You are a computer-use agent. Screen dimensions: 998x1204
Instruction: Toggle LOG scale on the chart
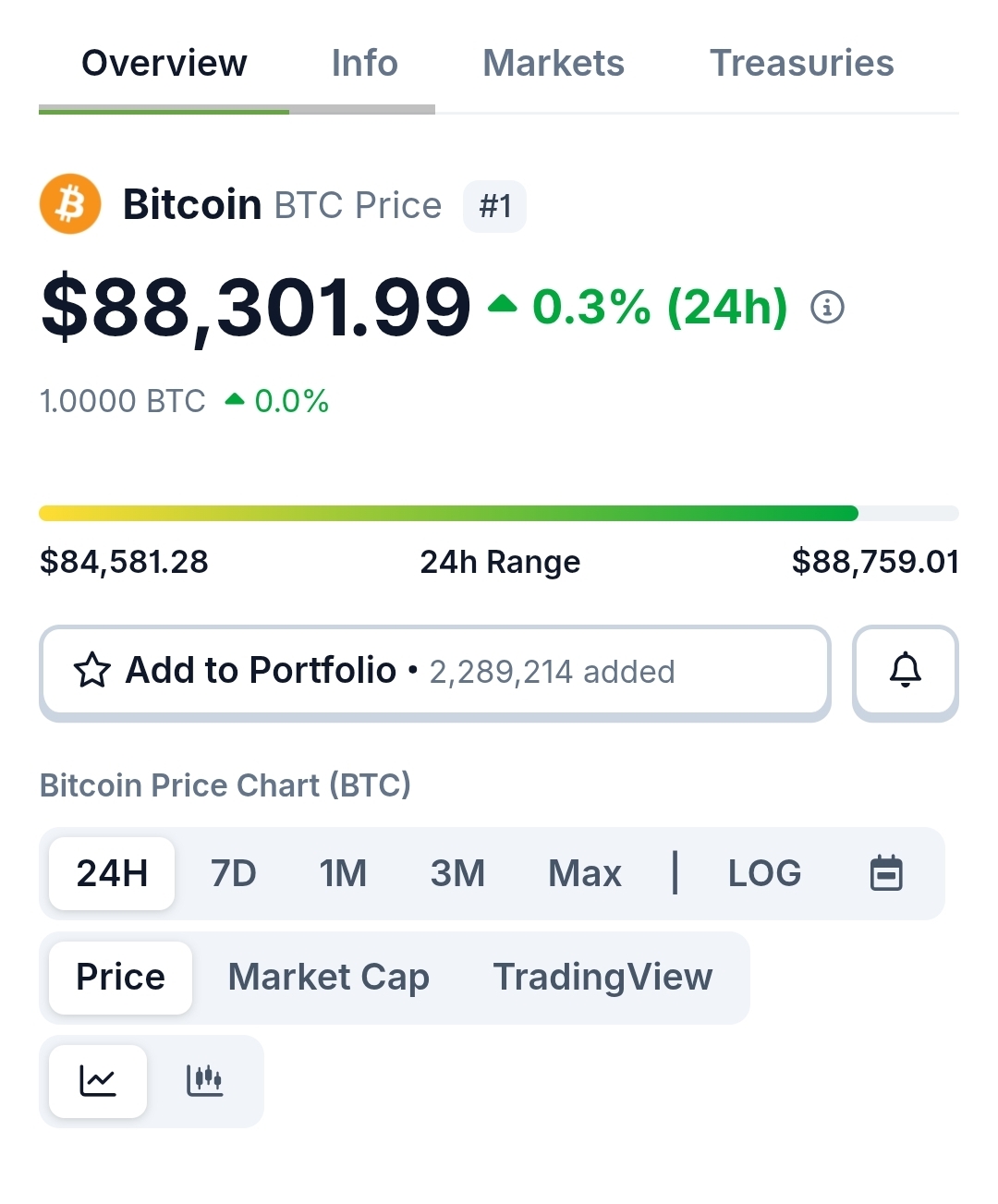click(x=764, y=873)
